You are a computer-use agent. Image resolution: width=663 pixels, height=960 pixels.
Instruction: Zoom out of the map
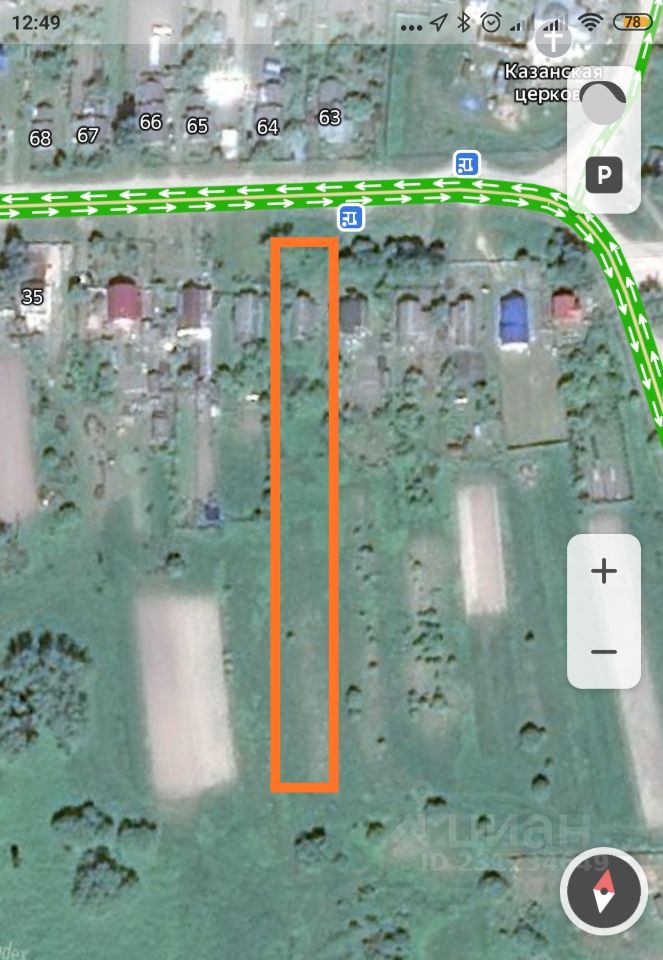pyautogui.click(x=603, y=651)
